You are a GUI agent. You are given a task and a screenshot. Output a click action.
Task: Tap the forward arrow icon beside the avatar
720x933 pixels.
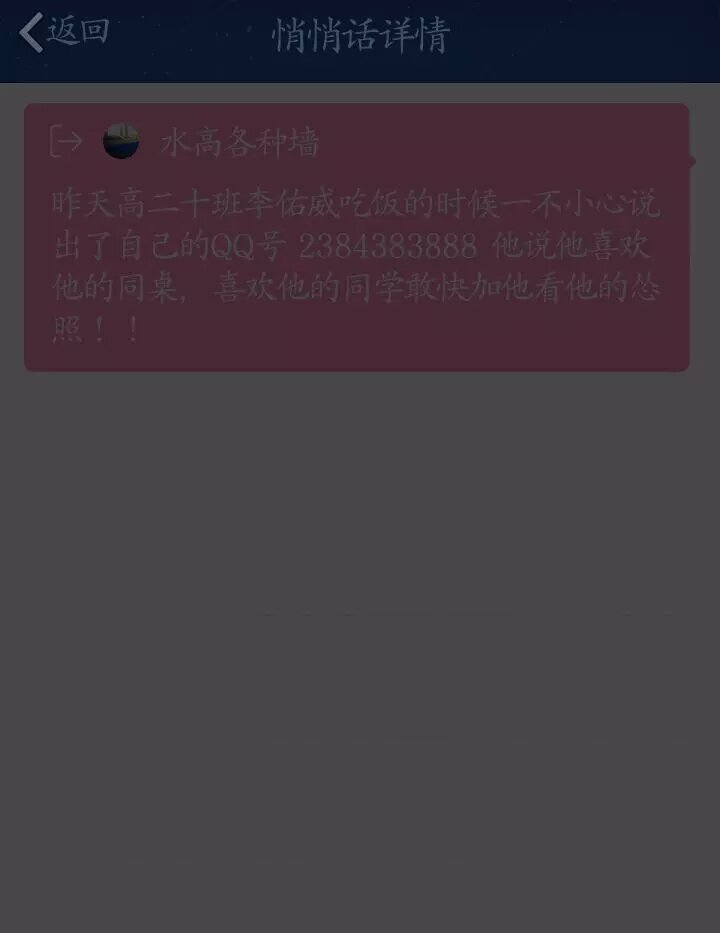[x=66, y=142]
